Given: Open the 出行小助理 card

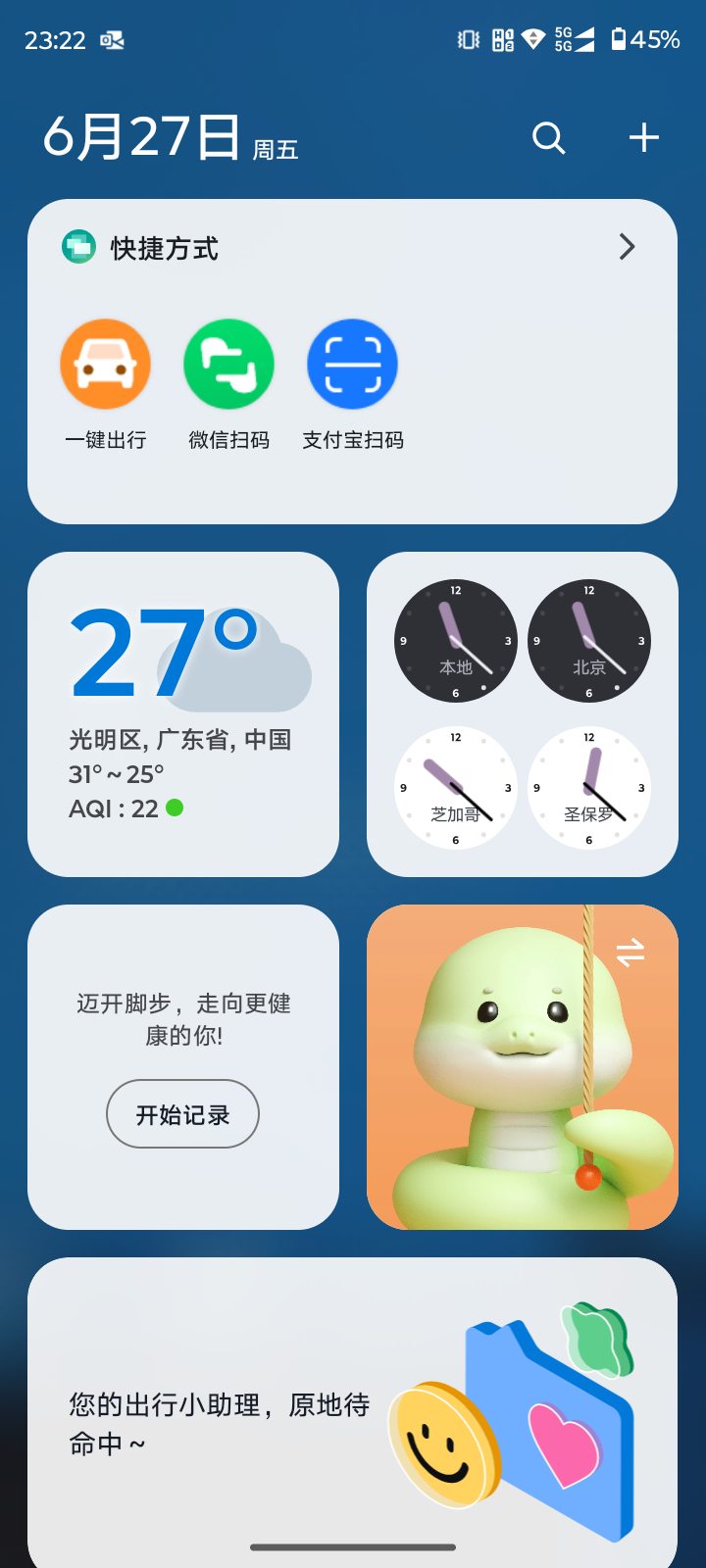Looking at the screenshot, I should point(352,1411).
